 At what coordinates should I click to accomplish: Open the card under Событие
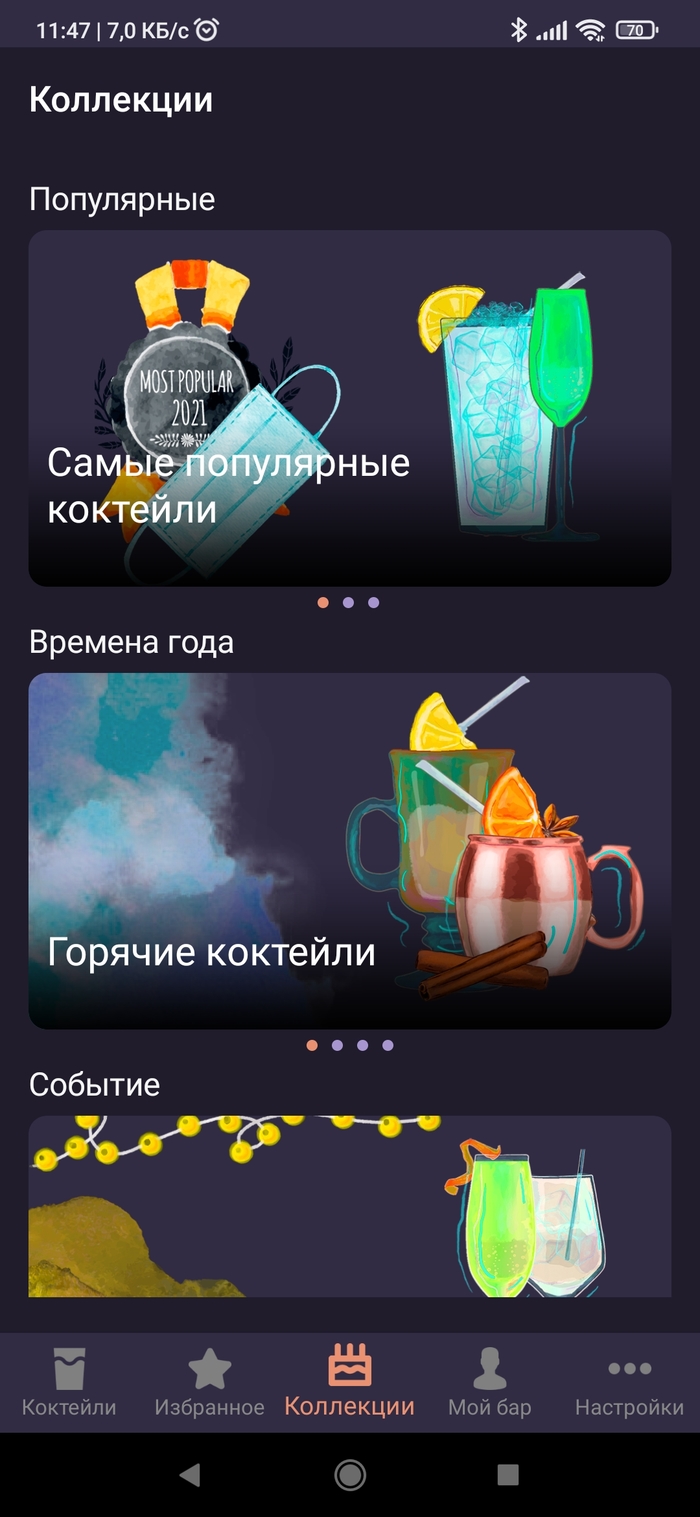click(349, 1206)
